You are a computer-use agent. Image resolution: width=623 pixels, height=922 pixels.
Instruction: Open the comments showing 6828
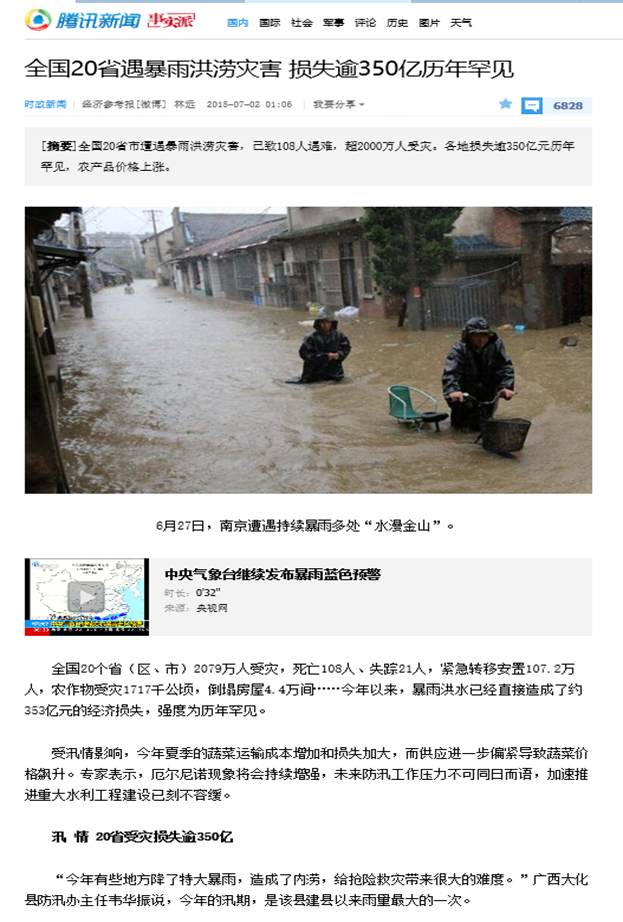click(556, 105)
